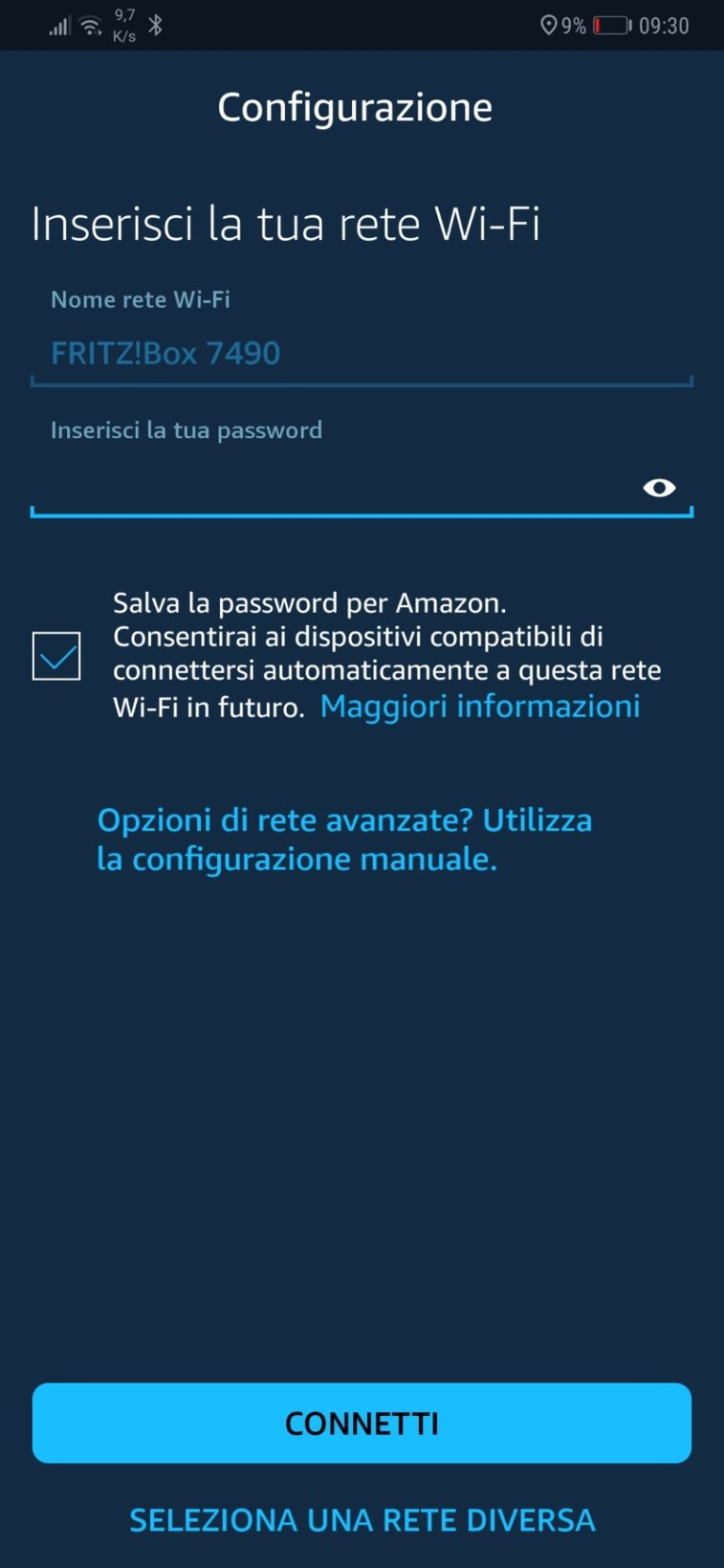Select a different network via SELEZIONA UNA RETE DIVERSA

click(362, 1520)
